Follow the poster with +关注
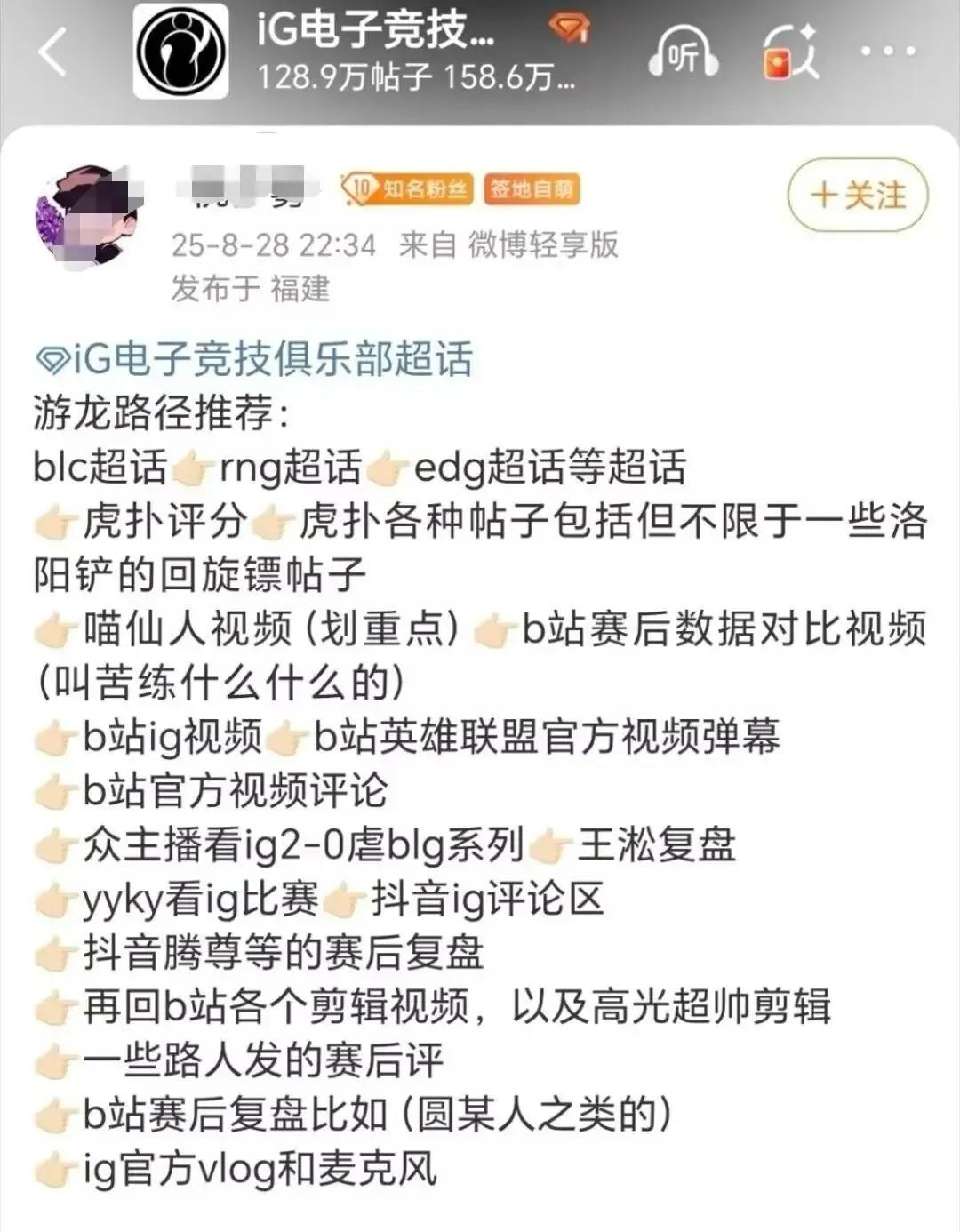Image resolution: width=960 pixels, height=1232 pixels. (858, 195)
